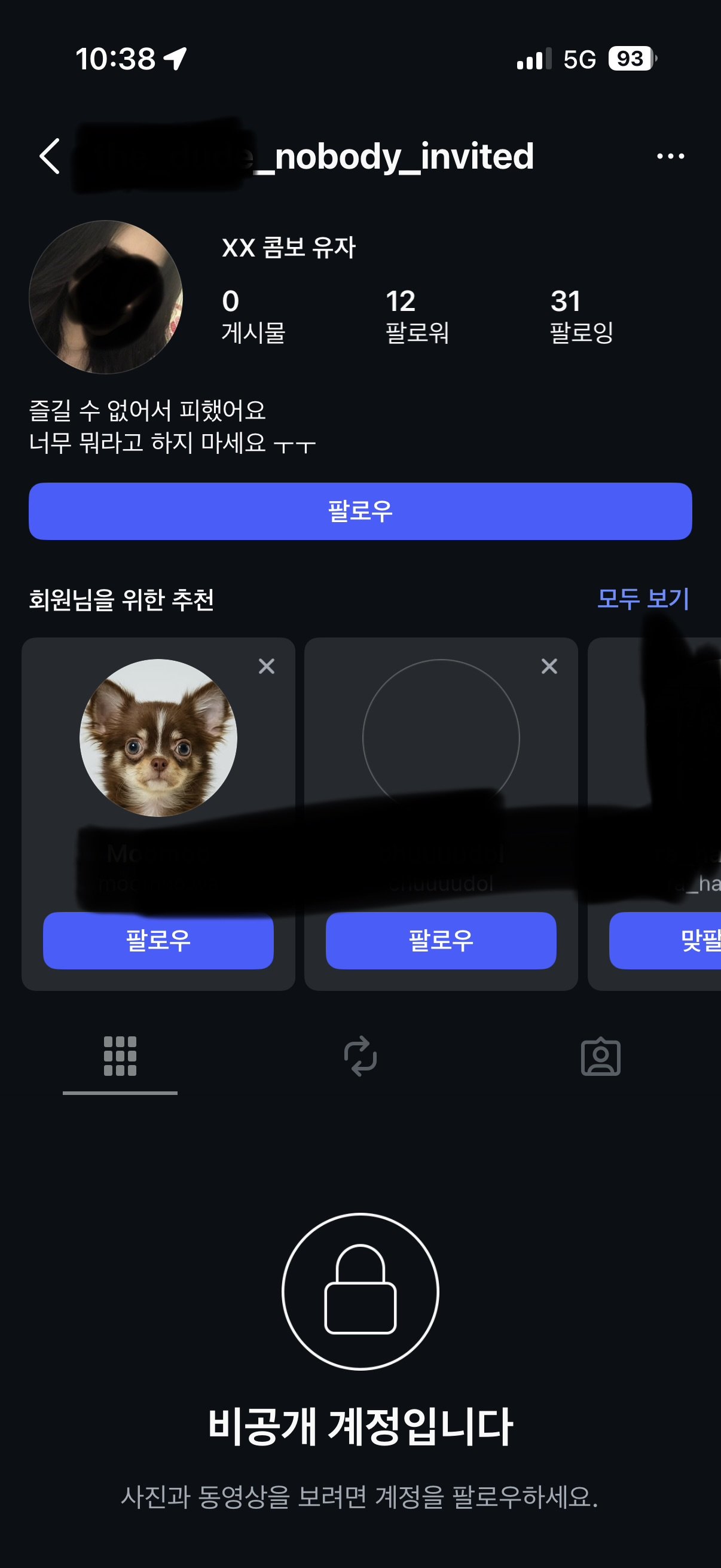Screen dimensions: 721x1568
Task: Switch to the reposts tab
Action: point(360,1057)
